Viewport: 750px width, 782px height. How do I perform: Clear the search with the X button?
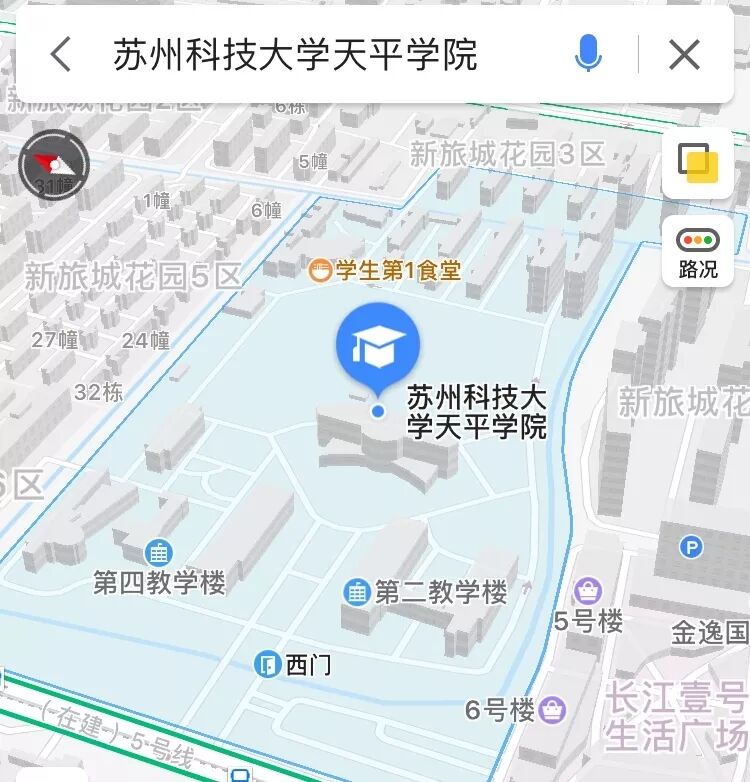(x=684, y=54)
